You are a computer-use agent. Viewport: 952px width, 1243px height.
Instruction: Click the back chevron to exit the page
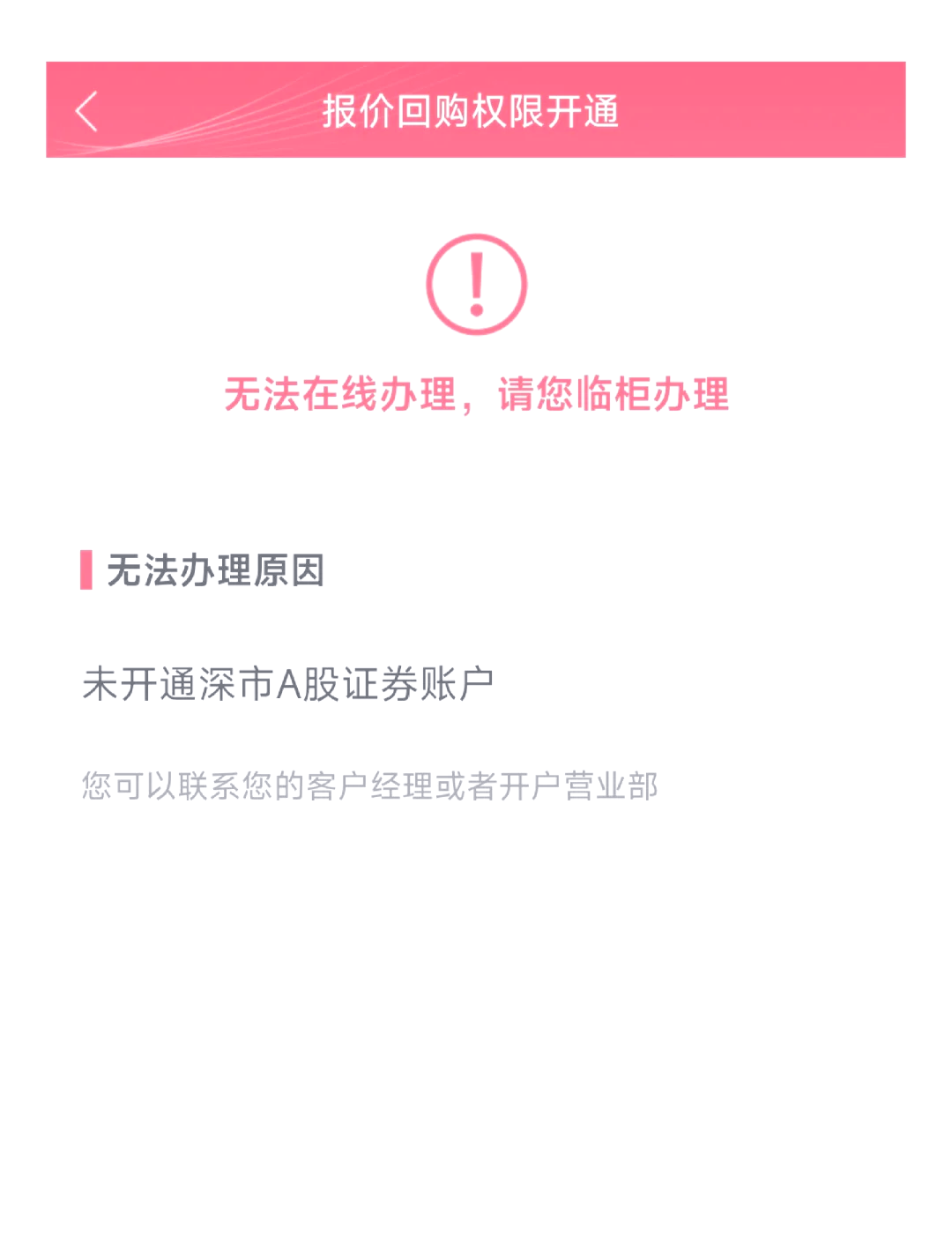click(x=85, y=112)
